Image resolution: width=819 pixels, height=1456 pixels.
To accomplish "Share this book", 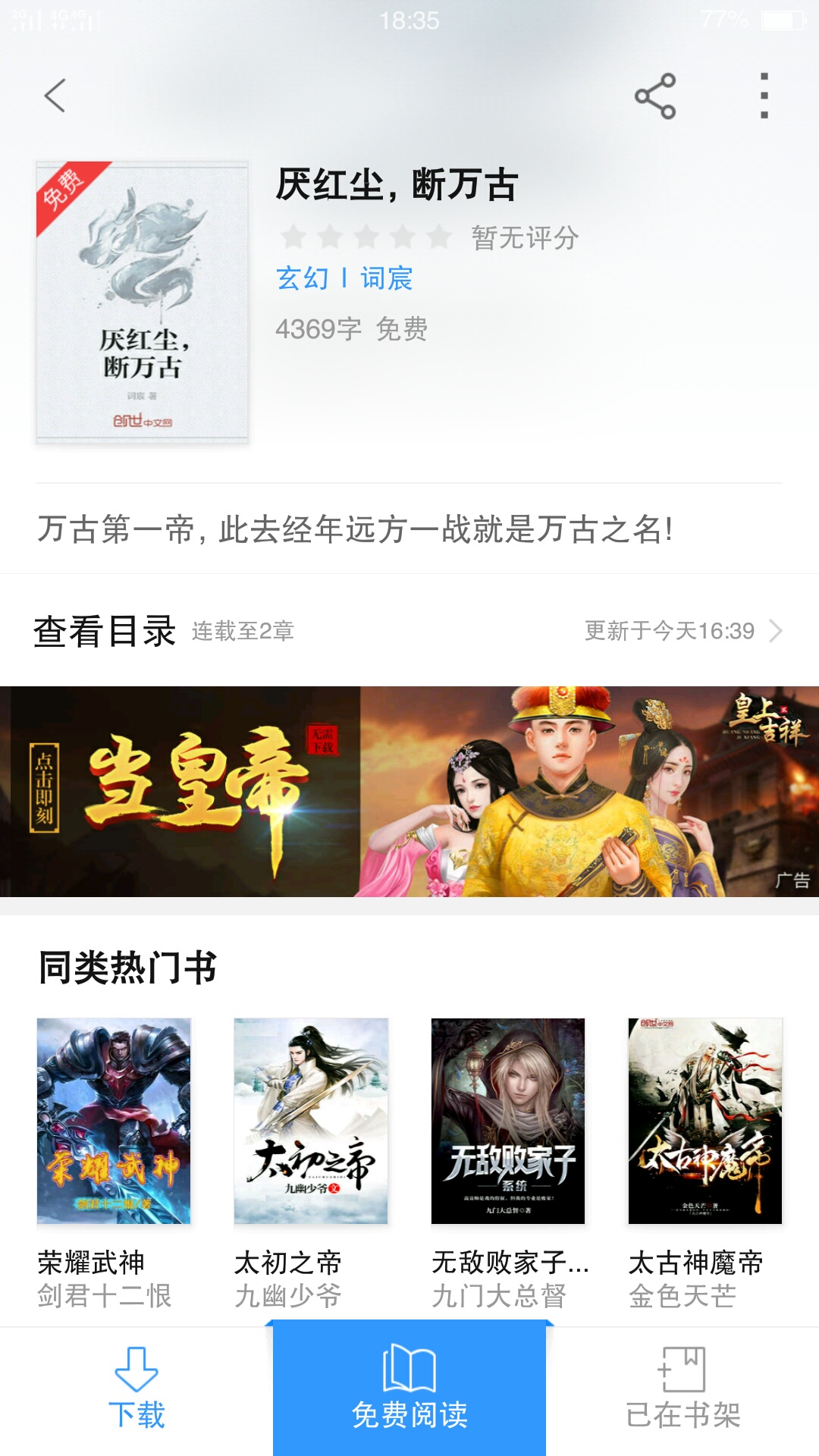I will point(655,96).
